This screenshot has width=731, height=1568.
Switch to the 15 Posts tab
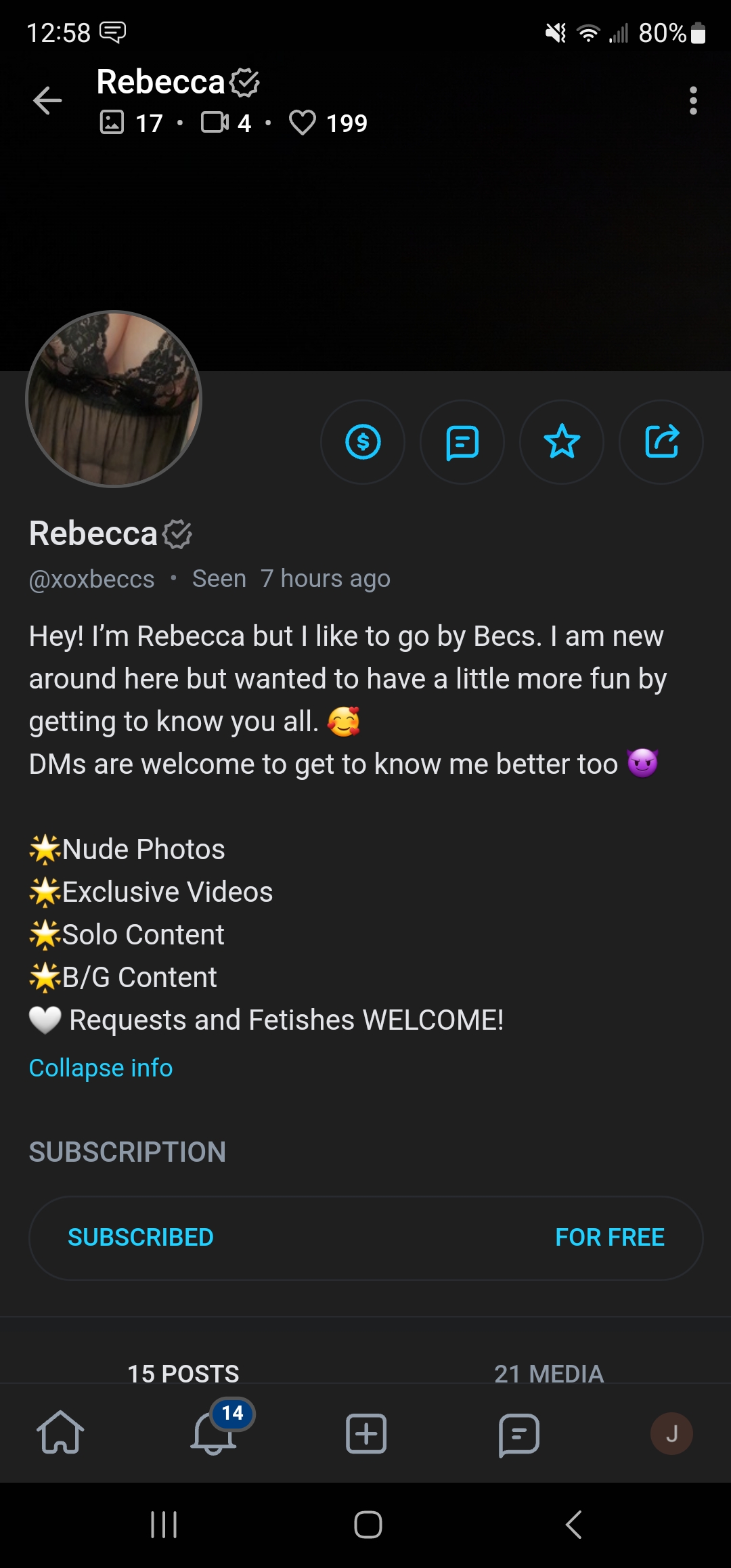point(183,1373)
